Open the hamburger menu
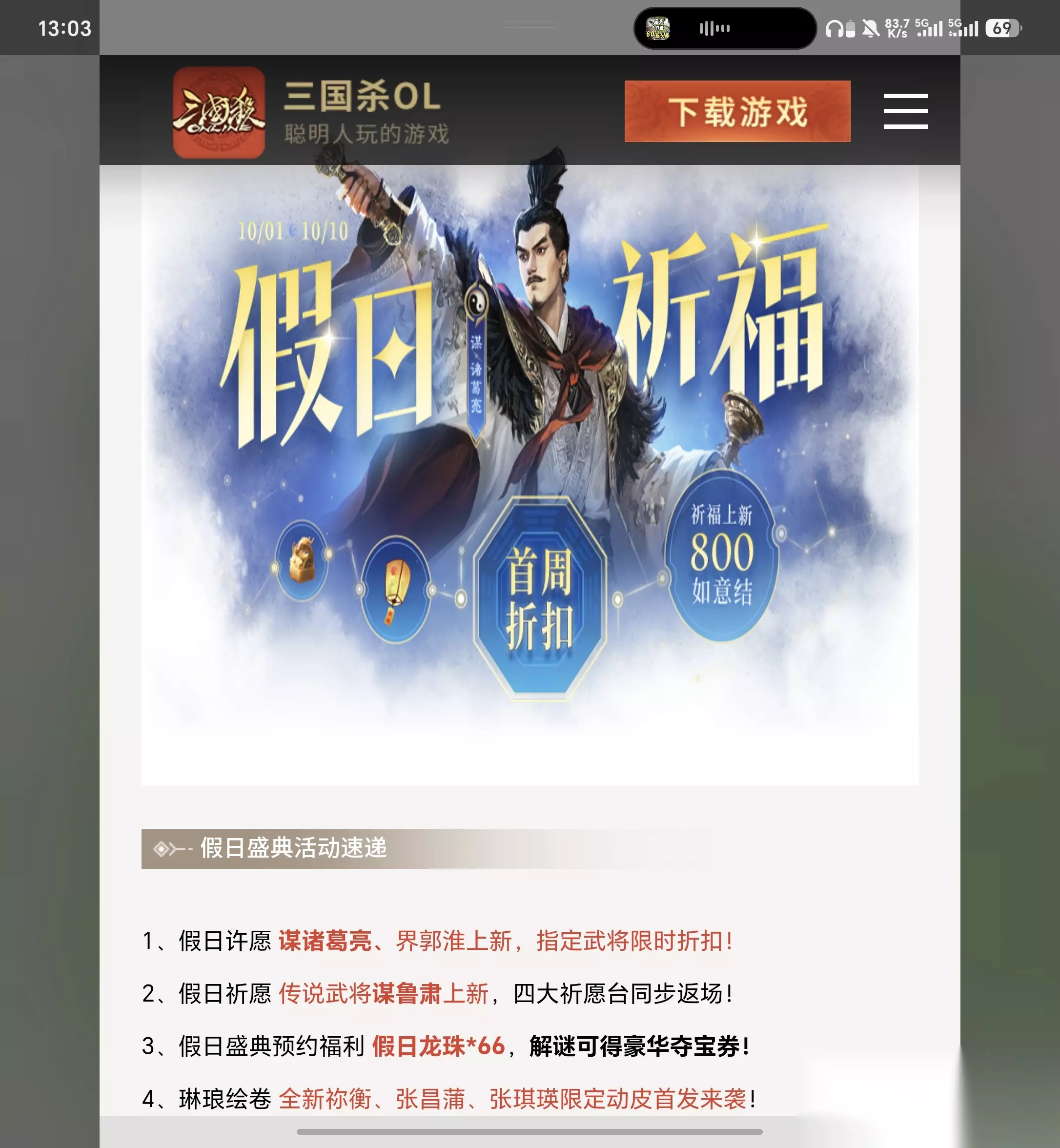 coord(905,111)
